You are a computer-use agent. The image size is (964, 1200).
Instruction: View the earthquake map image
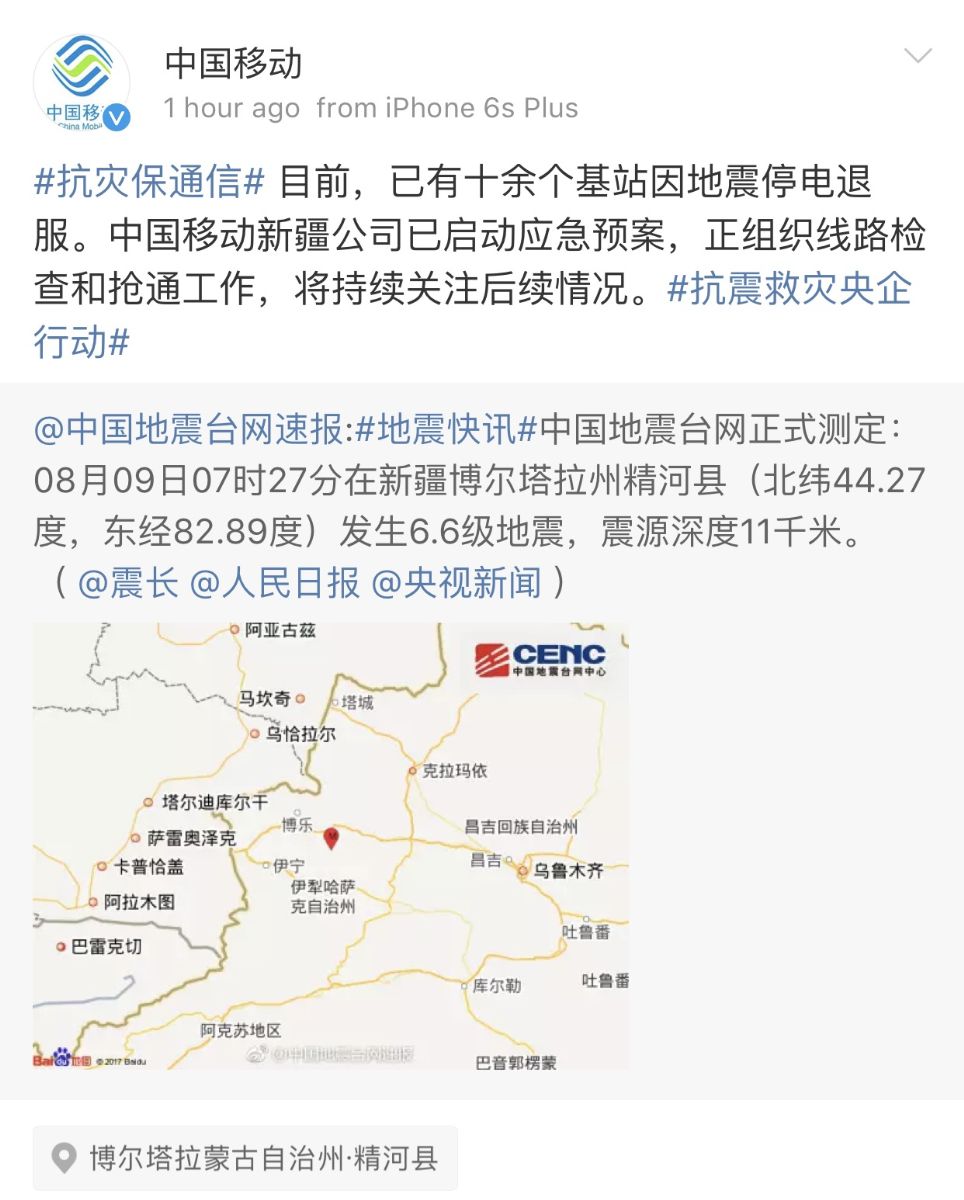pos(331,846)
